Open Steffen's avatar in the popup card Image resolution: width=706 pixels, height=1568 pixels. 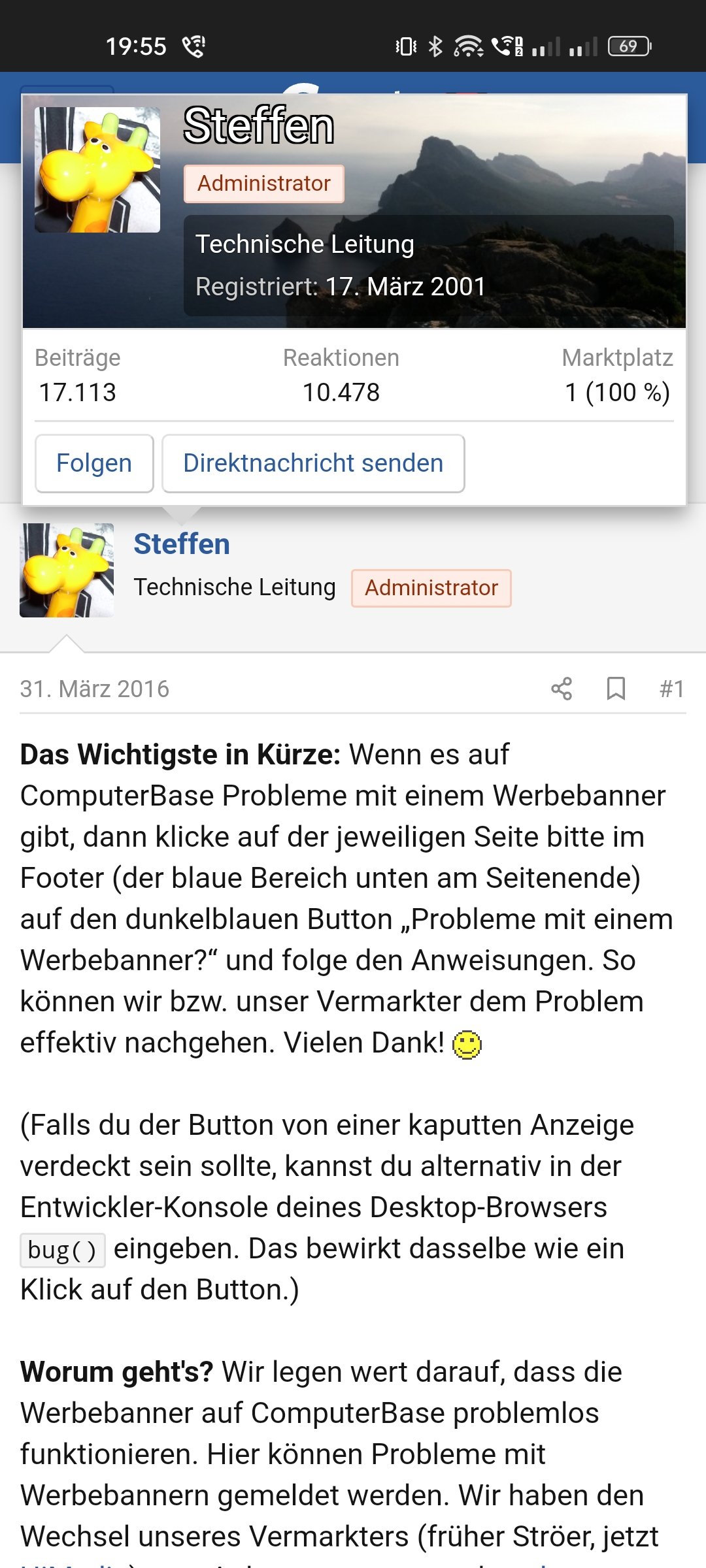(x=97, y=170)
